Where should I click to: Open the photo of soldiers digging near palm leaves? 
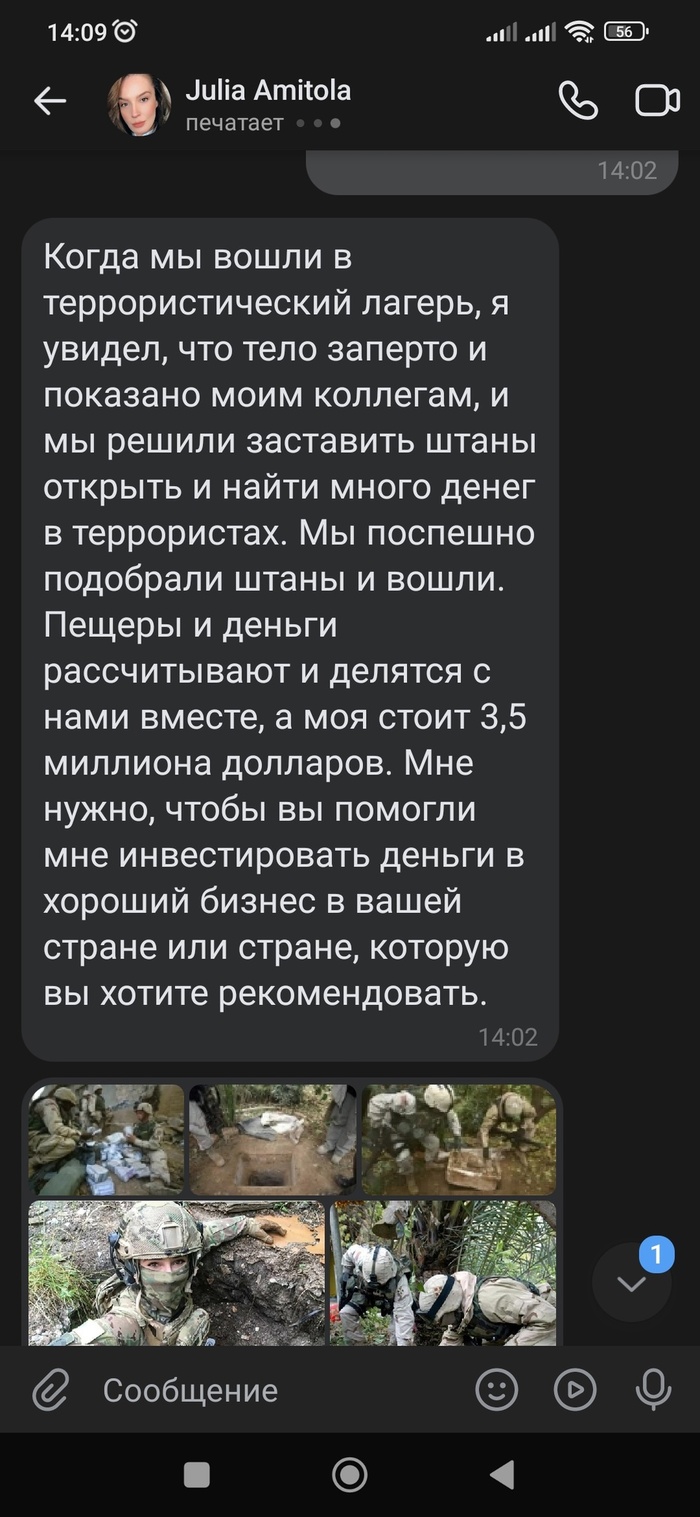click(x=444, y=1273)
